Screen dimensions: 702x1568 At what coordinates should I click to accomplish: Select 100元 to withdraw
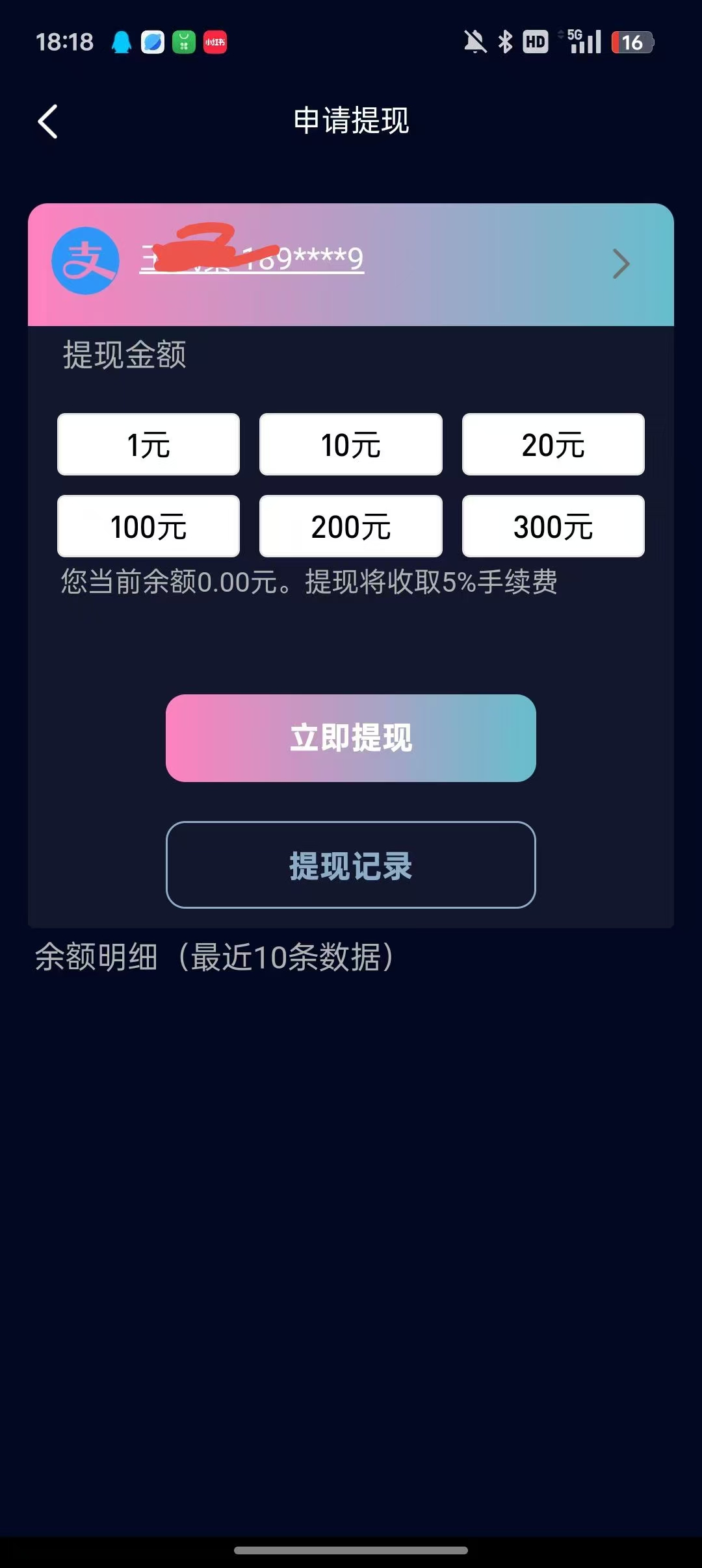pyautogui.click(x=148, y=526)
